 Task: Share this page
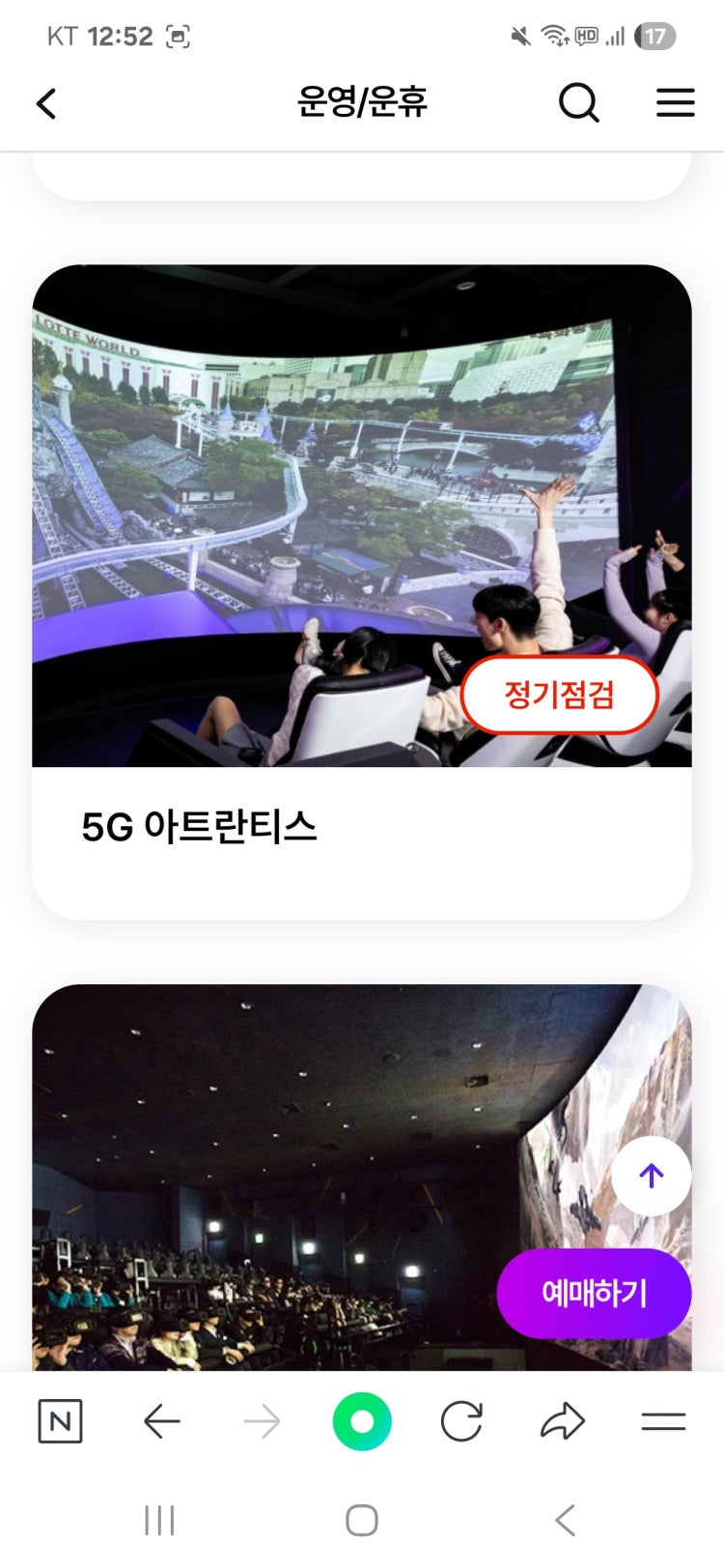(563, 1421)
